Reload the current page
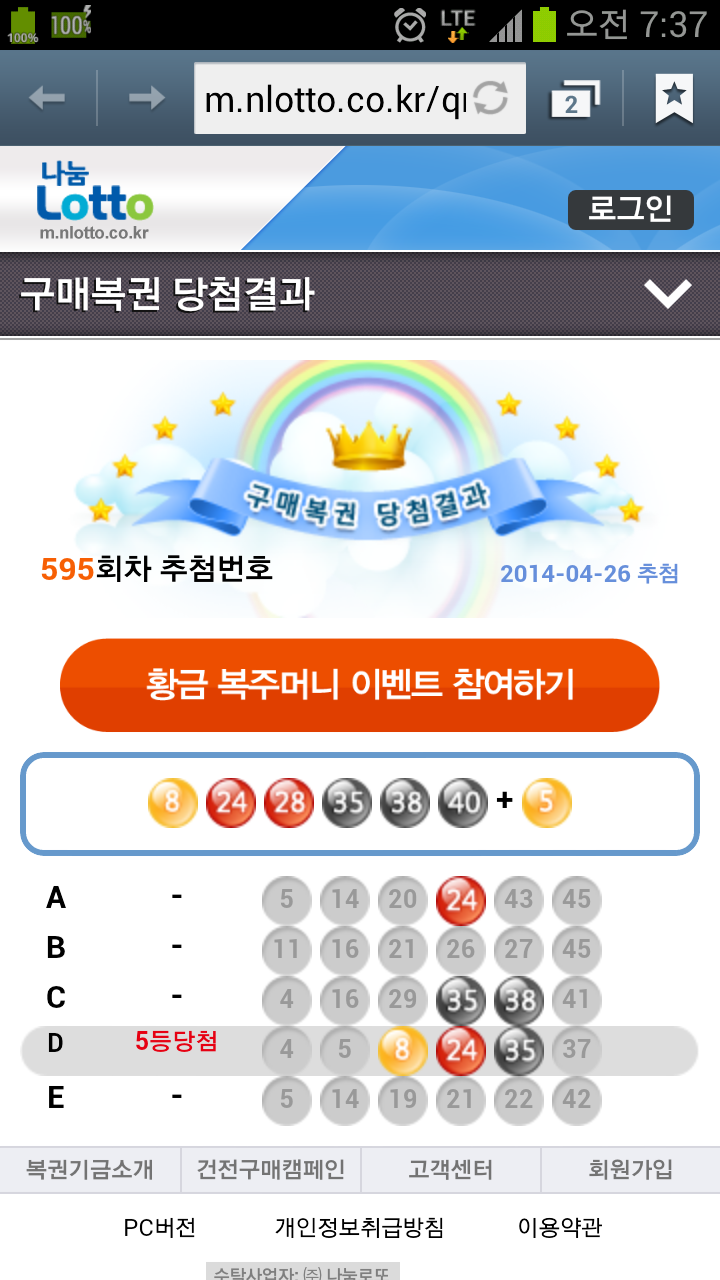Viewport: 720px width, 1280px height. (x=491, y=98)
